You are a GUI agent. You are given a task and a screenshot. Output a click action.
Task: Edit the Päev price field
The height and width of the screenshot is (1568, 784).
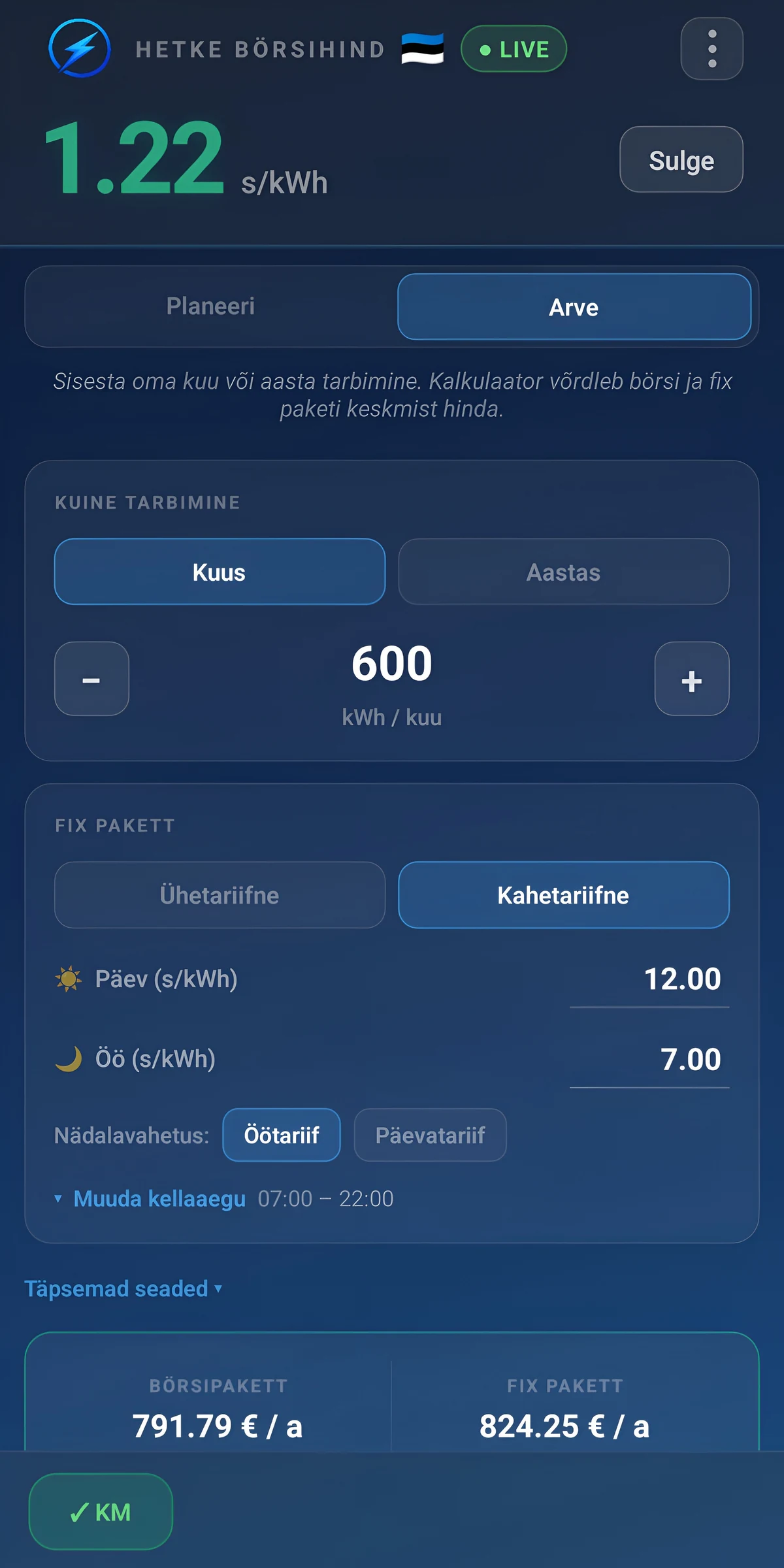[649, 979]
